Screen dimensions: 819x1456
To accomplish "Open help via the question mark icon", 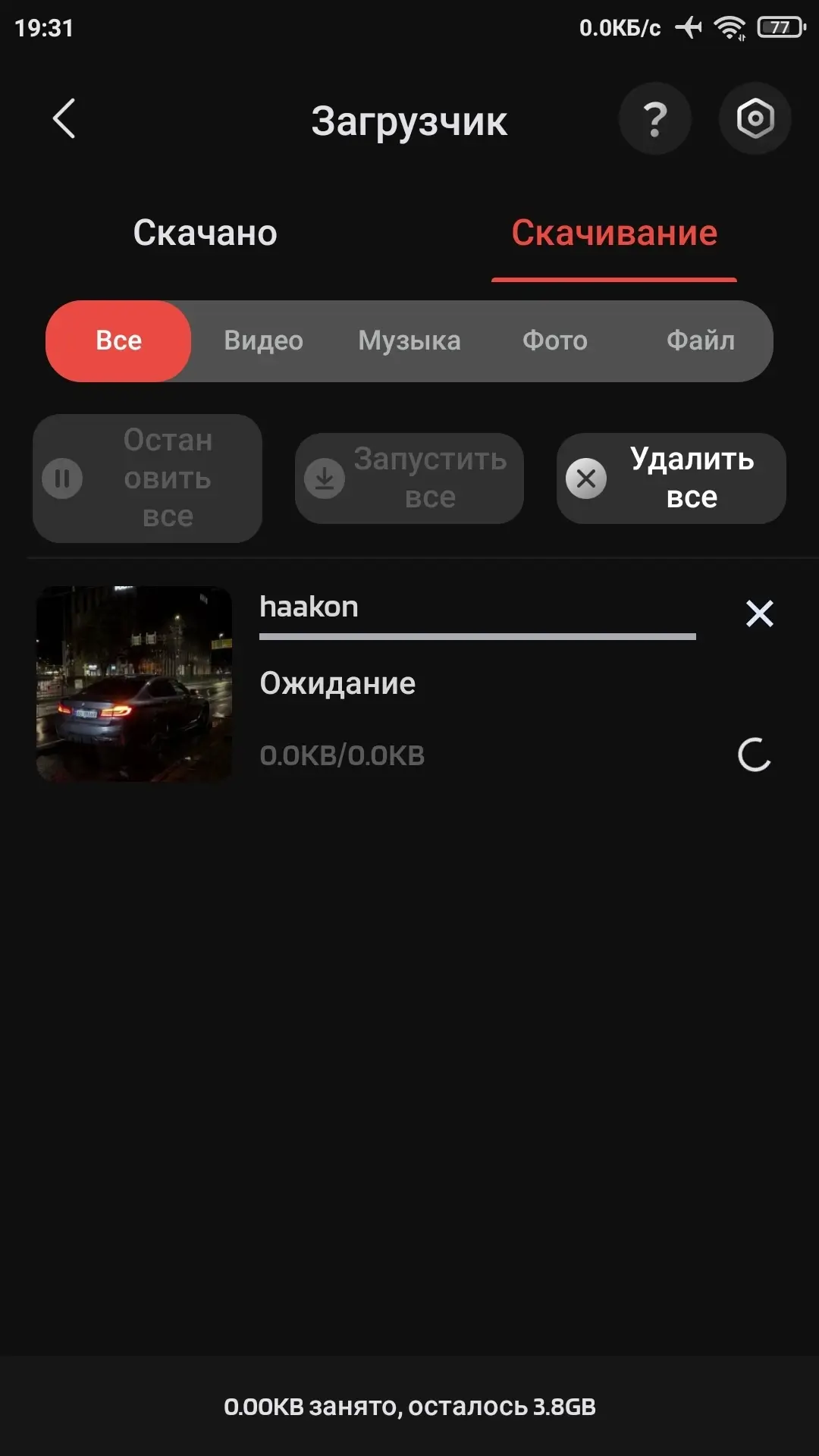I will 654,119.
